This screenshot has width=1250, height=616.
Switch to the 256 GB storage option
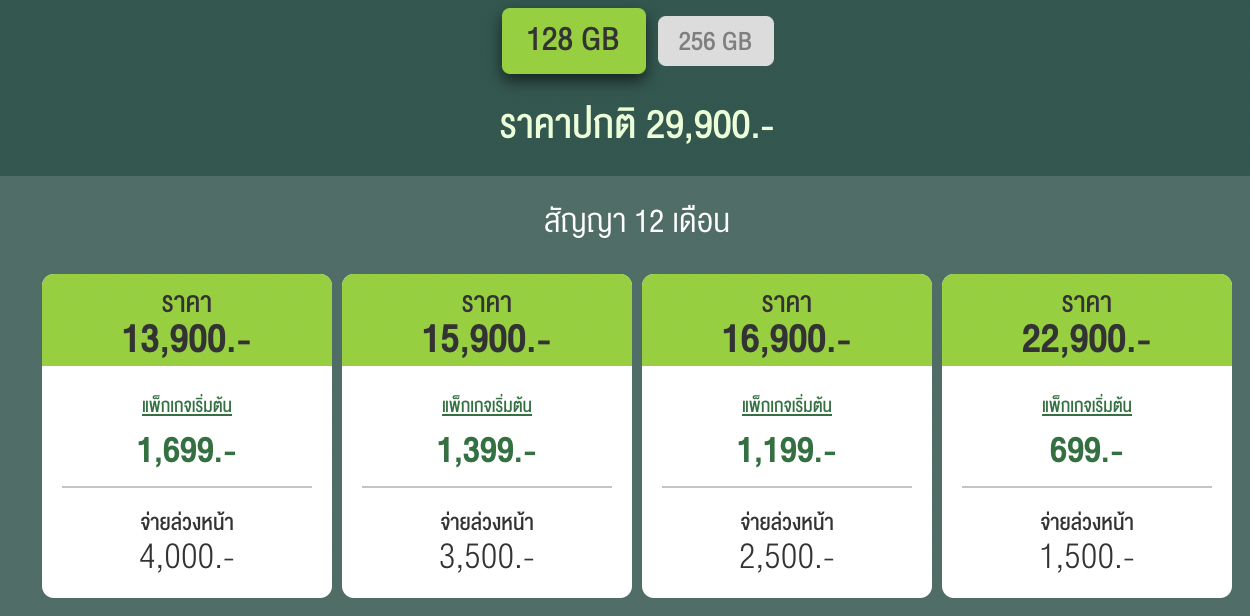[x=715, y=42]
